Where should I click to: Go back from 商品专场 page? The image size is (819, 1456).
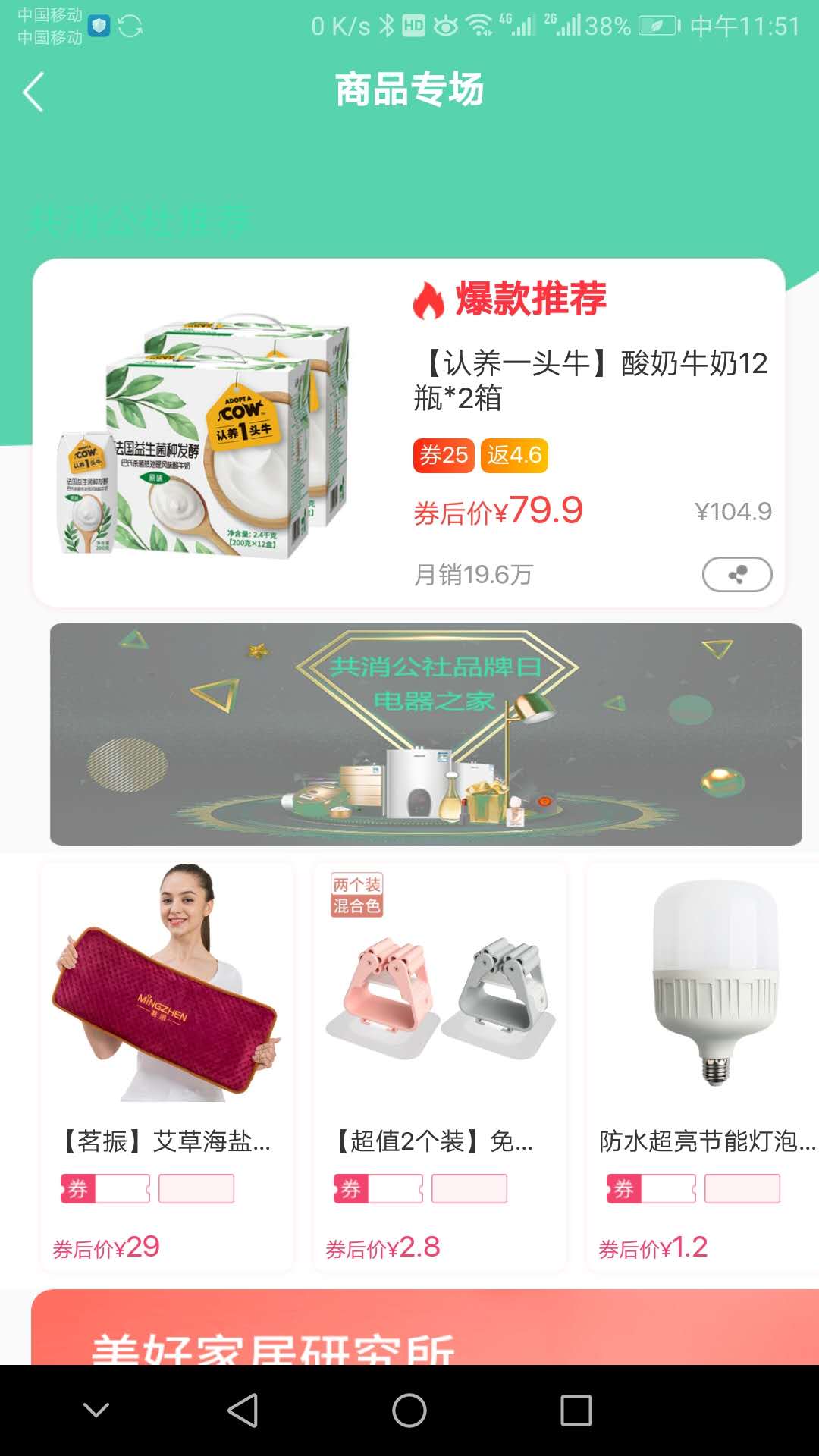coord(33,93)
